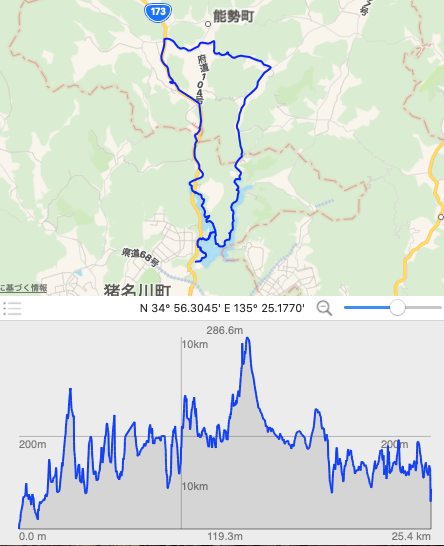Open the map attribution link
444x546 pixels.
(23, 288)
